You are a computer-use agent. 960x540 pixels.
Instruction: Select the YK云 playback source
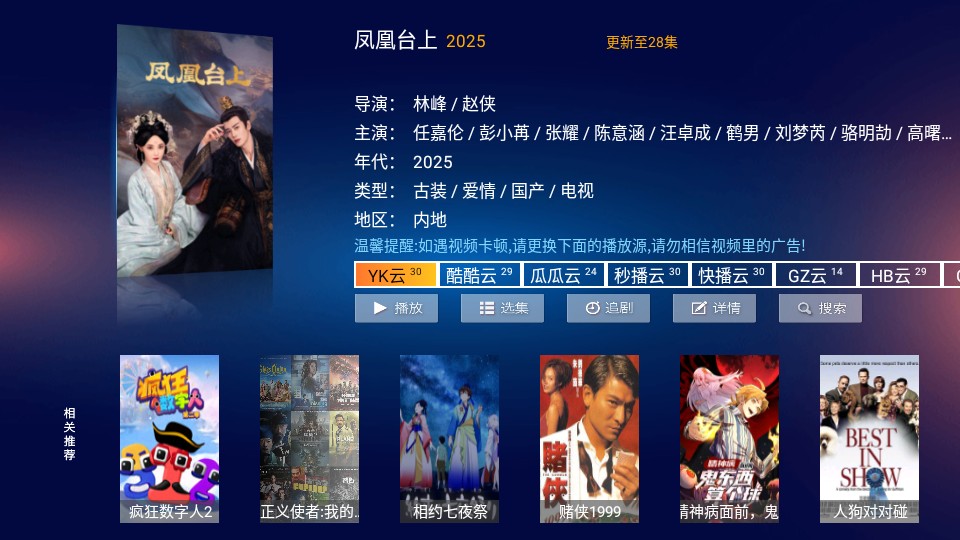coord(395,275)
